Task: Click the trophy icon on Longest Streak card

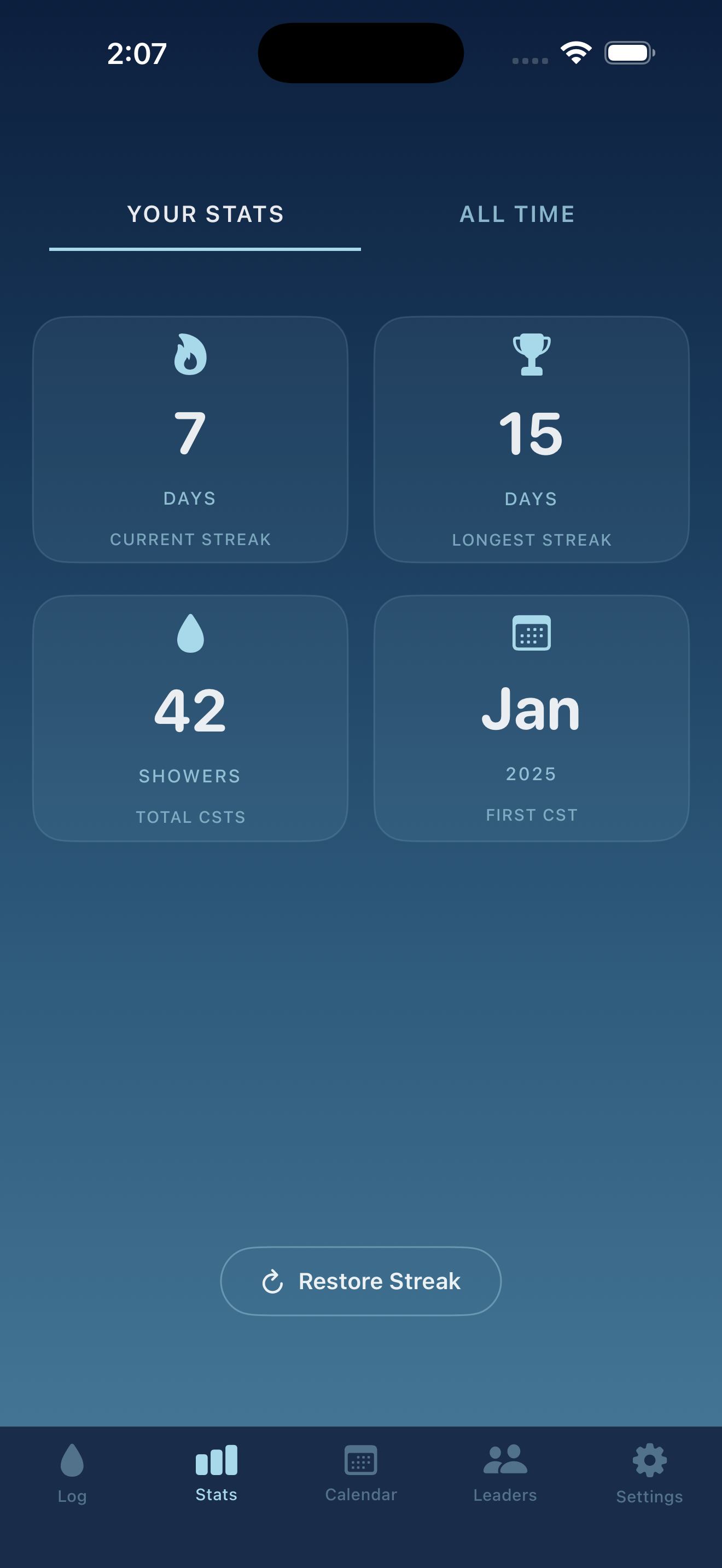Action: pyautogui.click(x=532, y=355)
